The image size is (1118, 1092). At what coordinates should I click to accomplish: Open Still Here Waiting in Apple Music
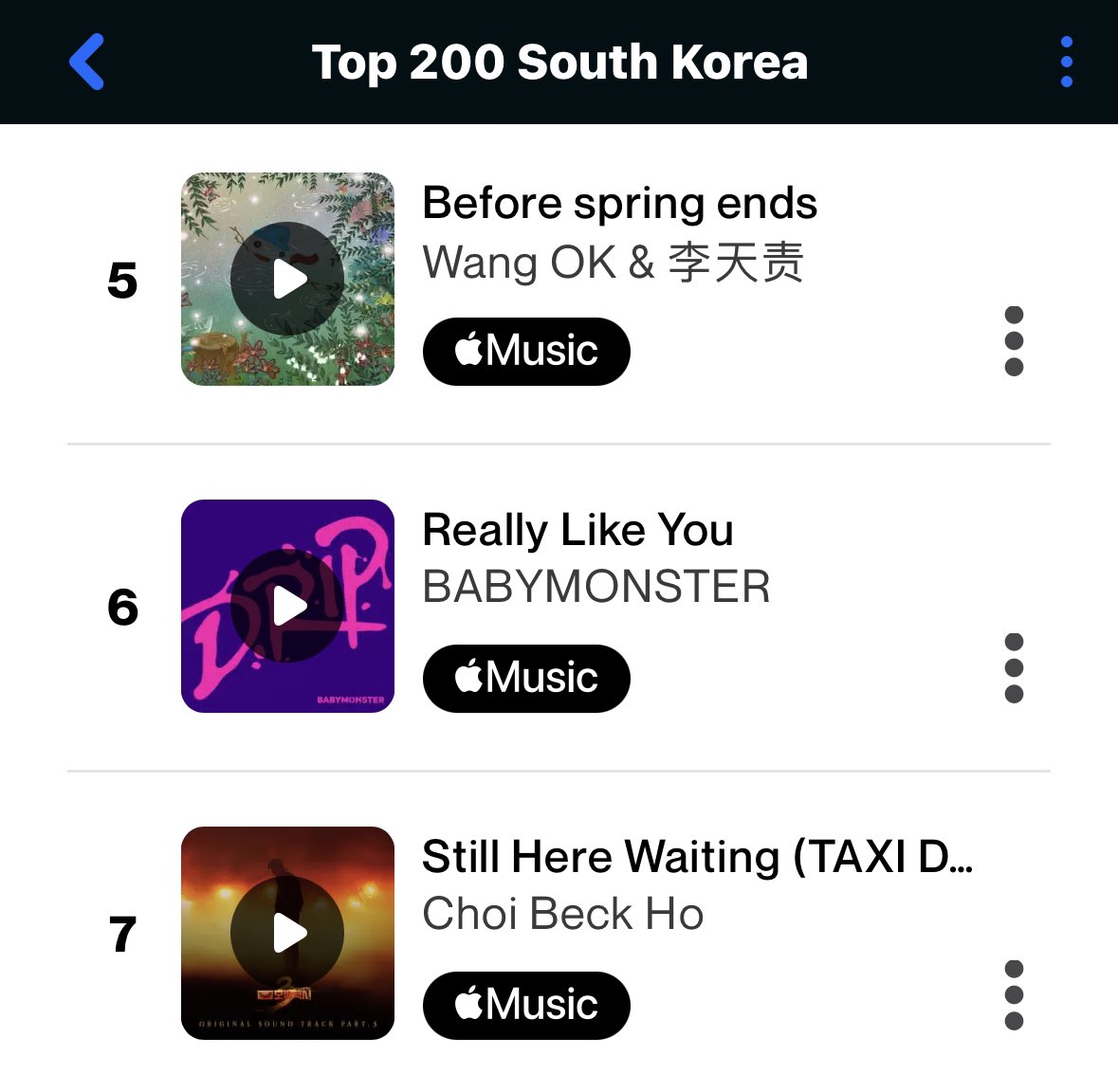coord(526,1006)
